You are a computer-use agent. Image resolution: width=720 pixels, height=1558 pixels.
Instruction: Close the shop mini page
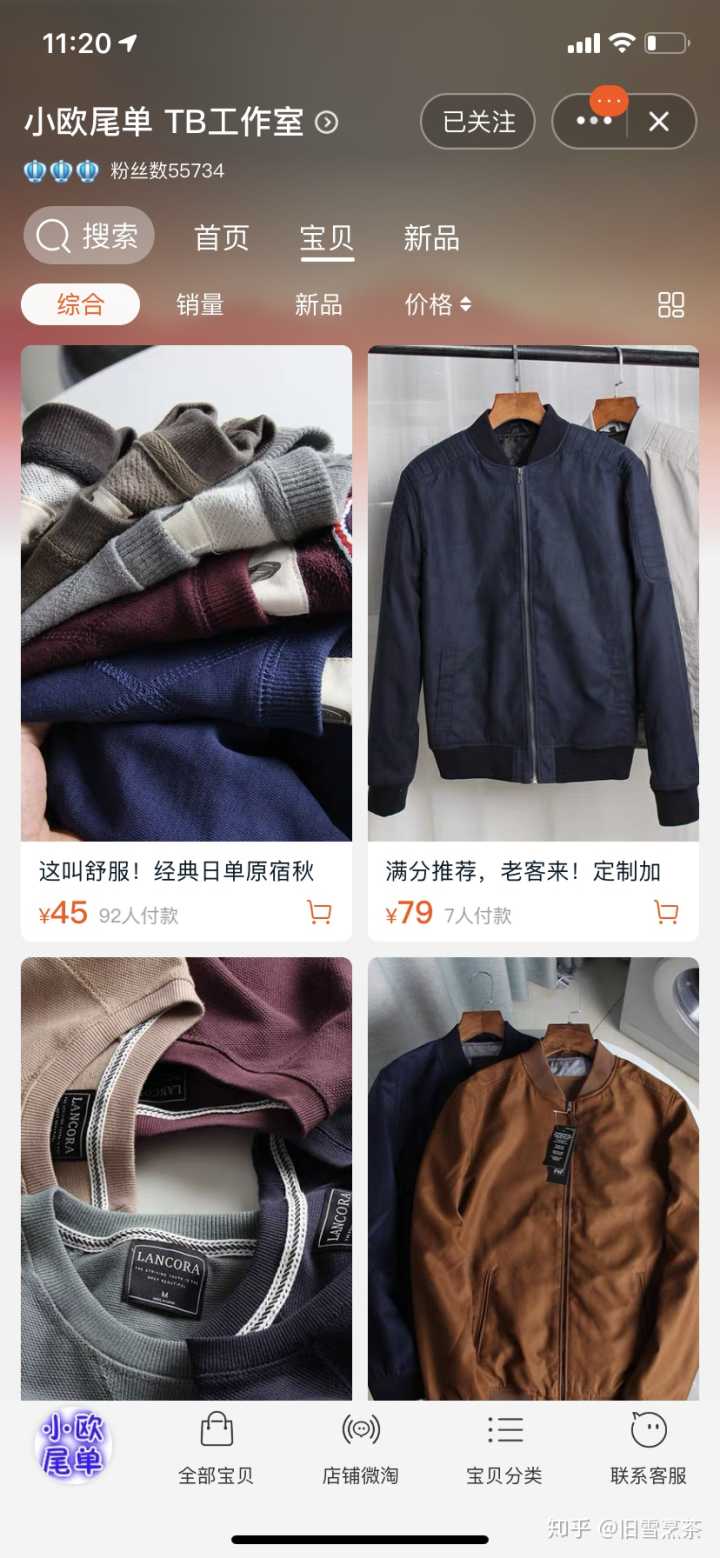pyautogui.click(x=659, y=122)
